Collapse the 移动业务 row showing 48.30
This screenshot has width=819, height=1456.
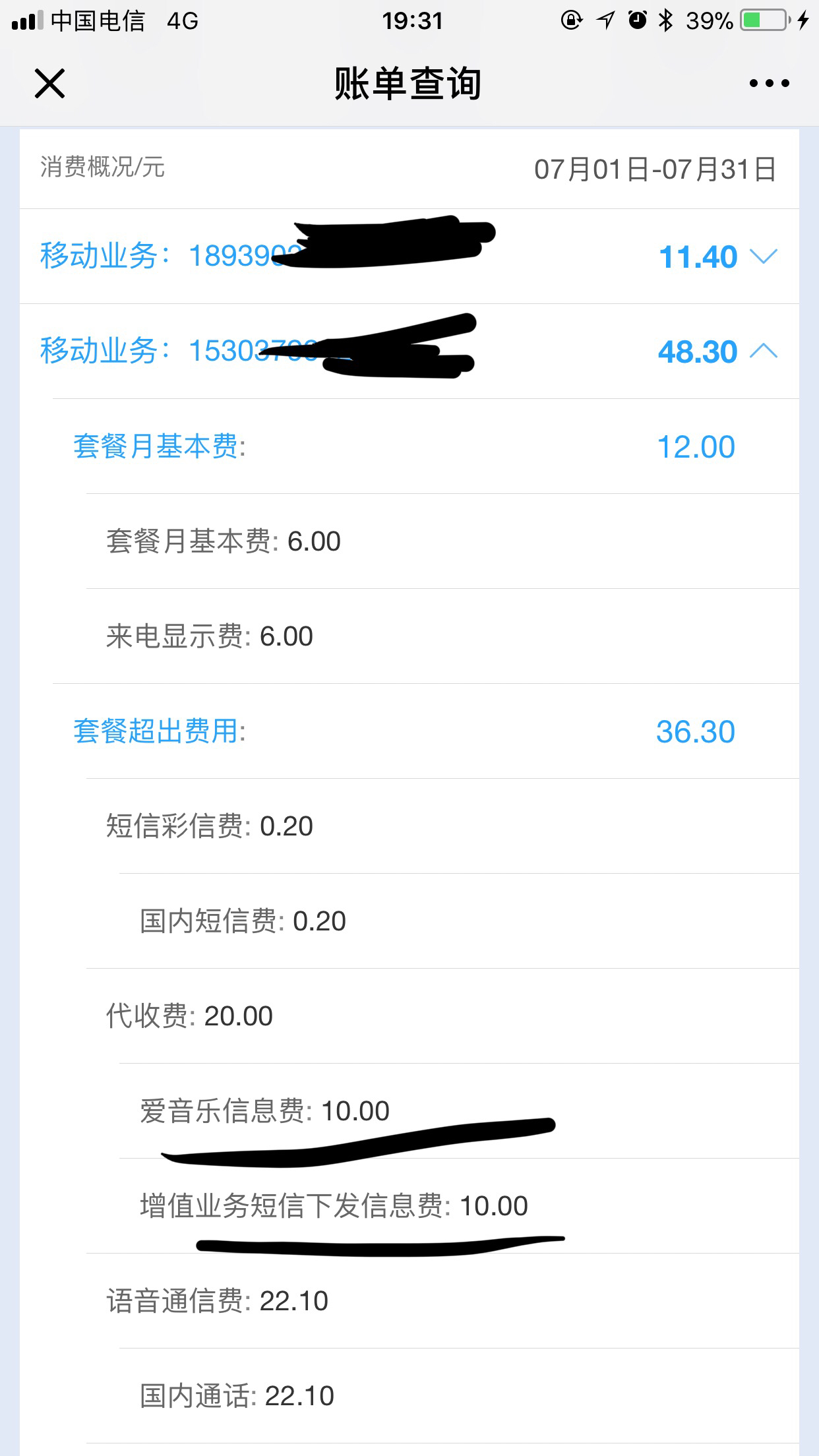pyautogui.click(x=409, y=351)
